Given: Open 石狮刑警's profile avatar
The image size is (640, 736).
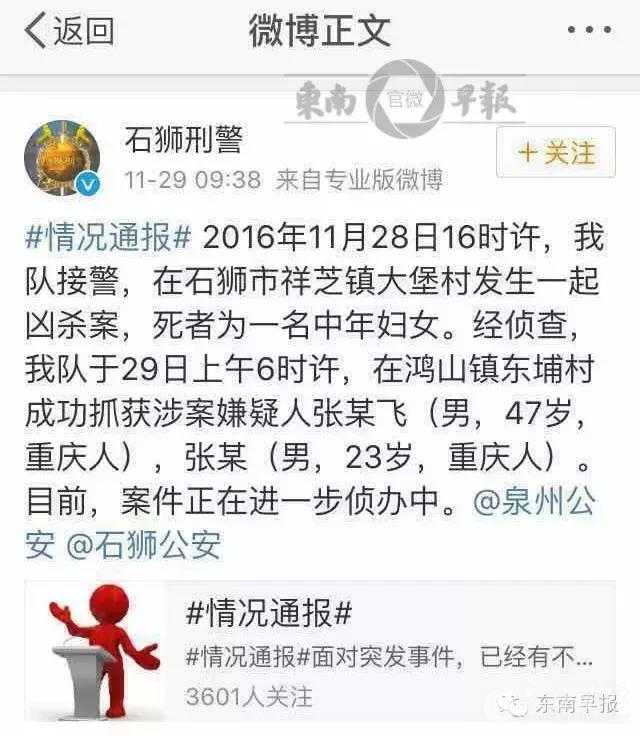Looking at the screenshot, I should (x=62, y=157).
